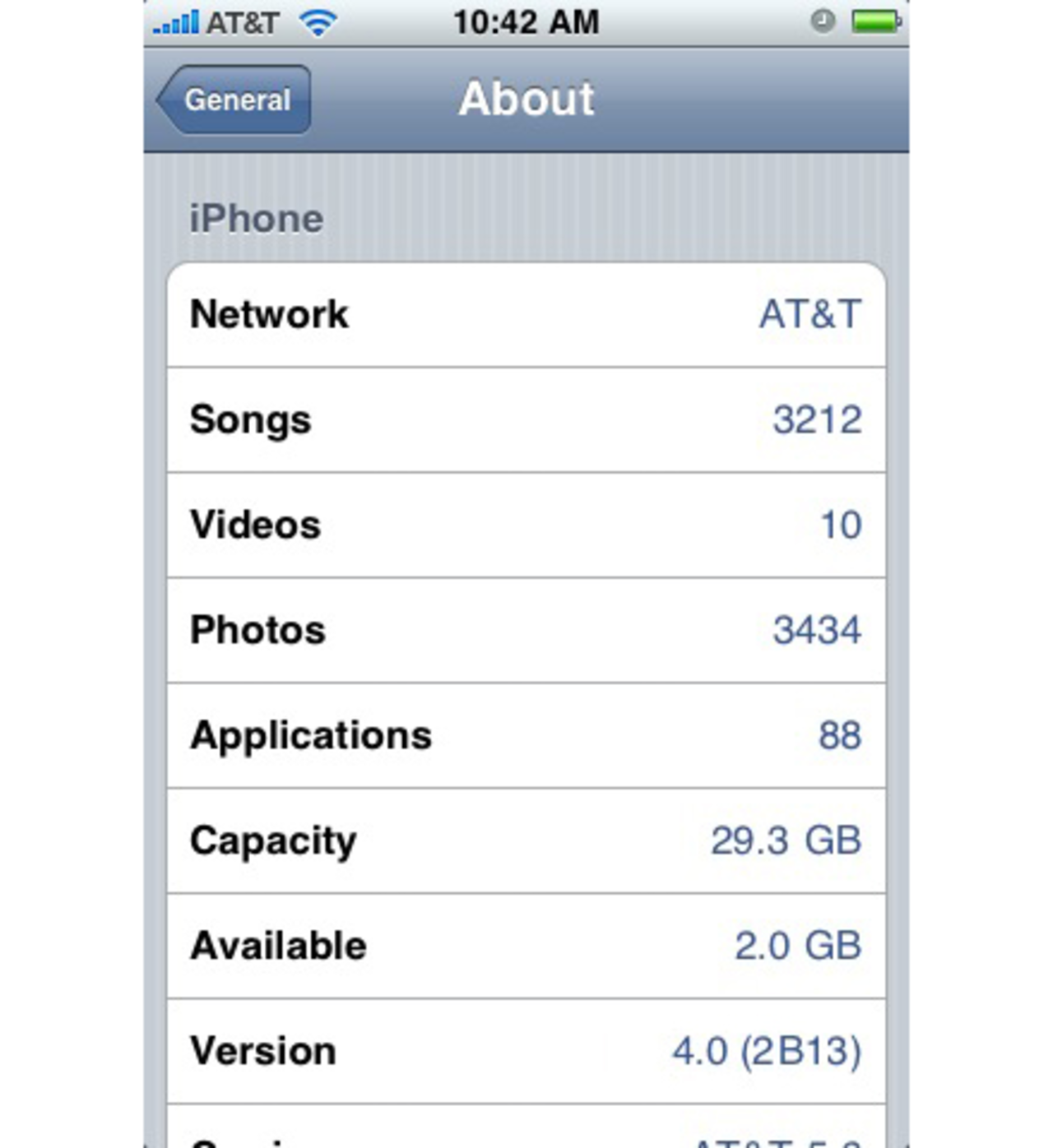1053x1148 pixels.
Task: Tap the About screen title
Action: pyautogui.click(x=527, y=98)
